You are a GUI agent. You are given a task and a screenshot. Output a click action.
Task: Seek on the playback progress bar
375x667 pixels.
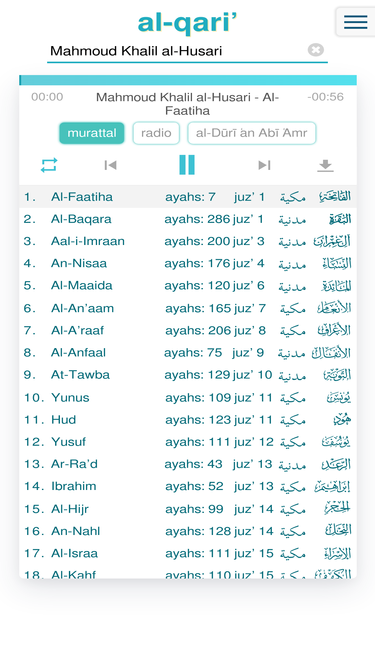click(188, 80)
